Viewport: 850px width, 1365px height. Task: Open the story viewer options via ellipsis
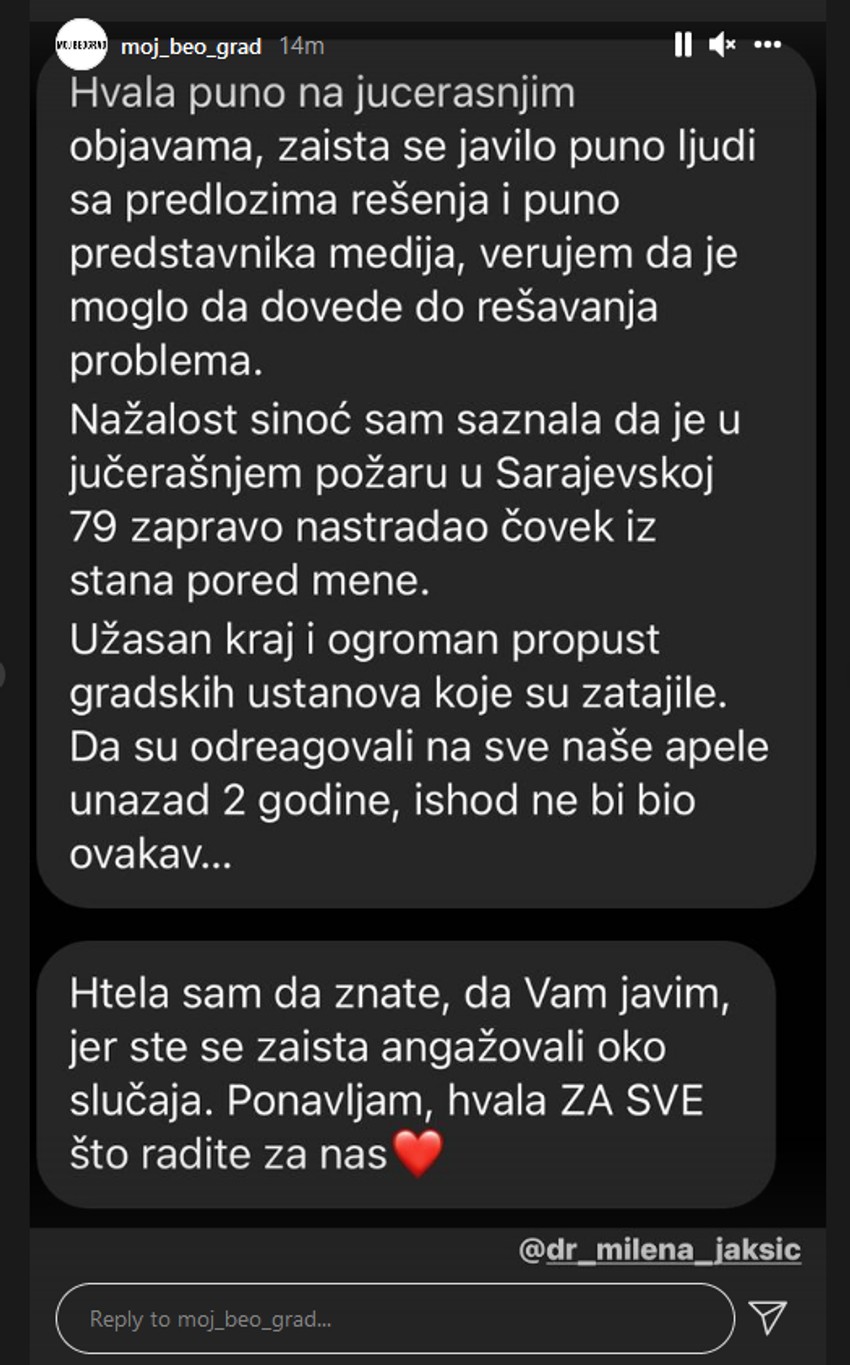click(x=767, y=42)
